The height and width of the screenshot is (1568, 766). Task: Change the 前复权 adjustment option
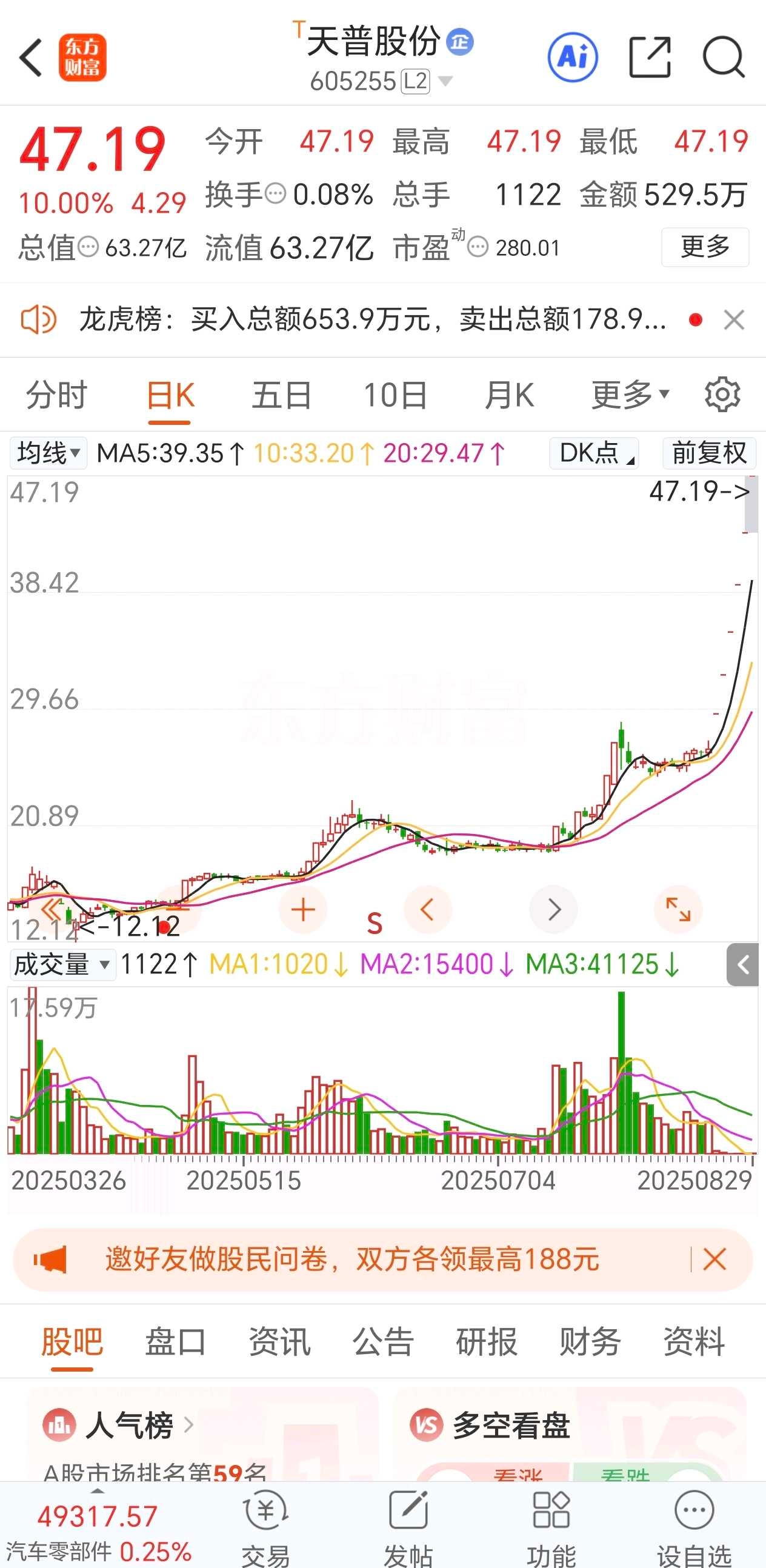pos(709,453)
